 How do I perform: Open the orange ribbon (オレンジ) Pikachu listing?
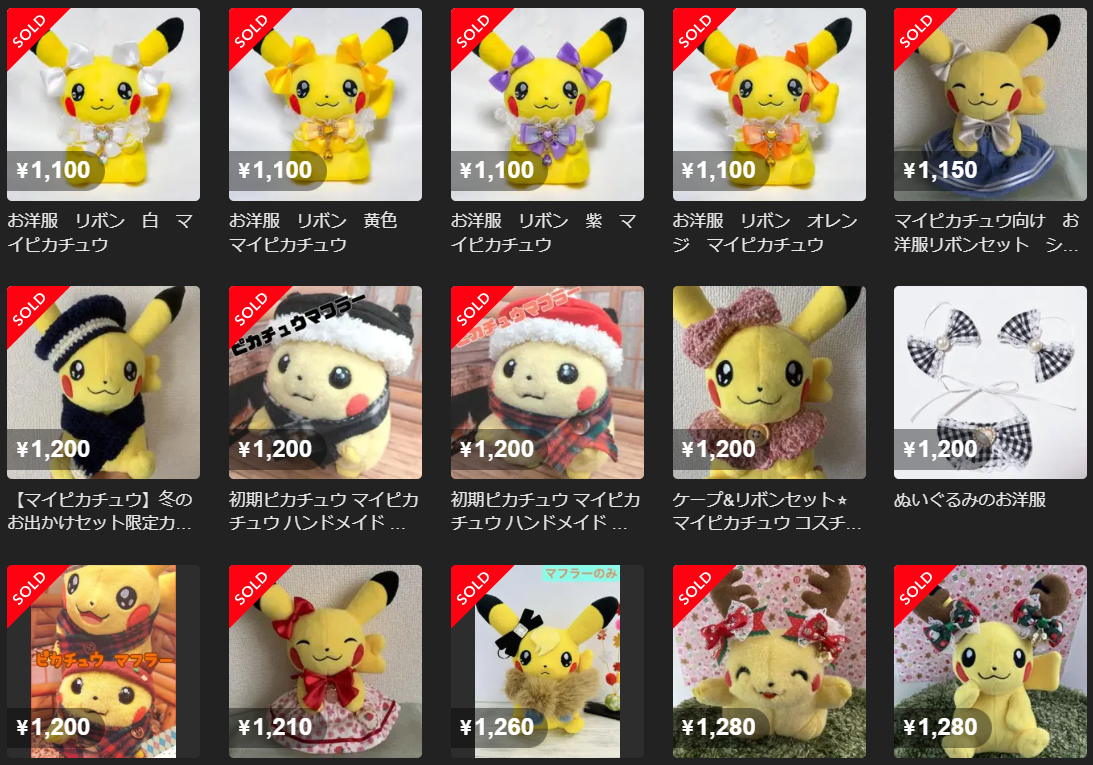tap(769, 105)
